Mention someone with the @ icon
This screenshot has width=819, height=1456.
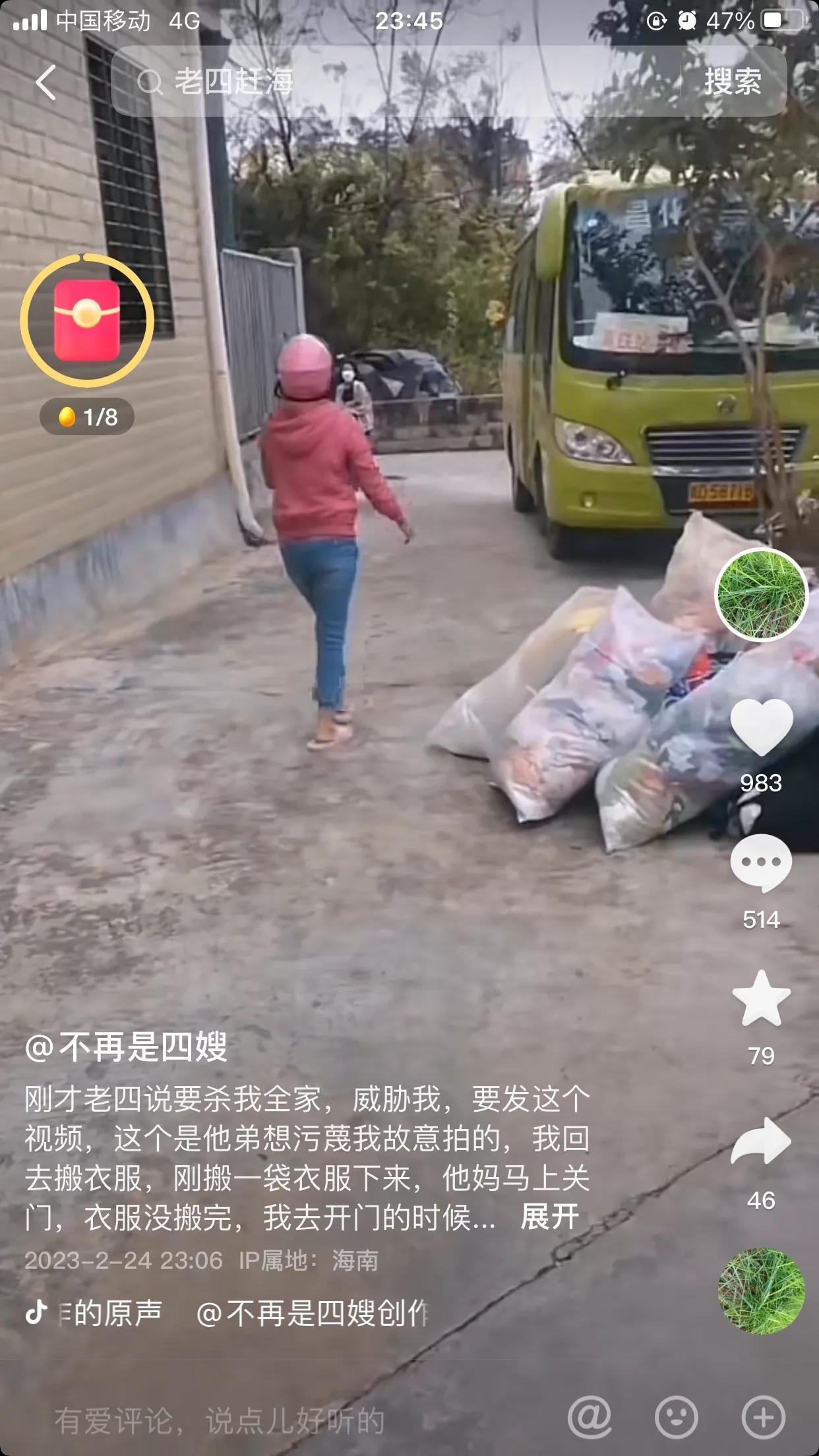pos(590,1417)
